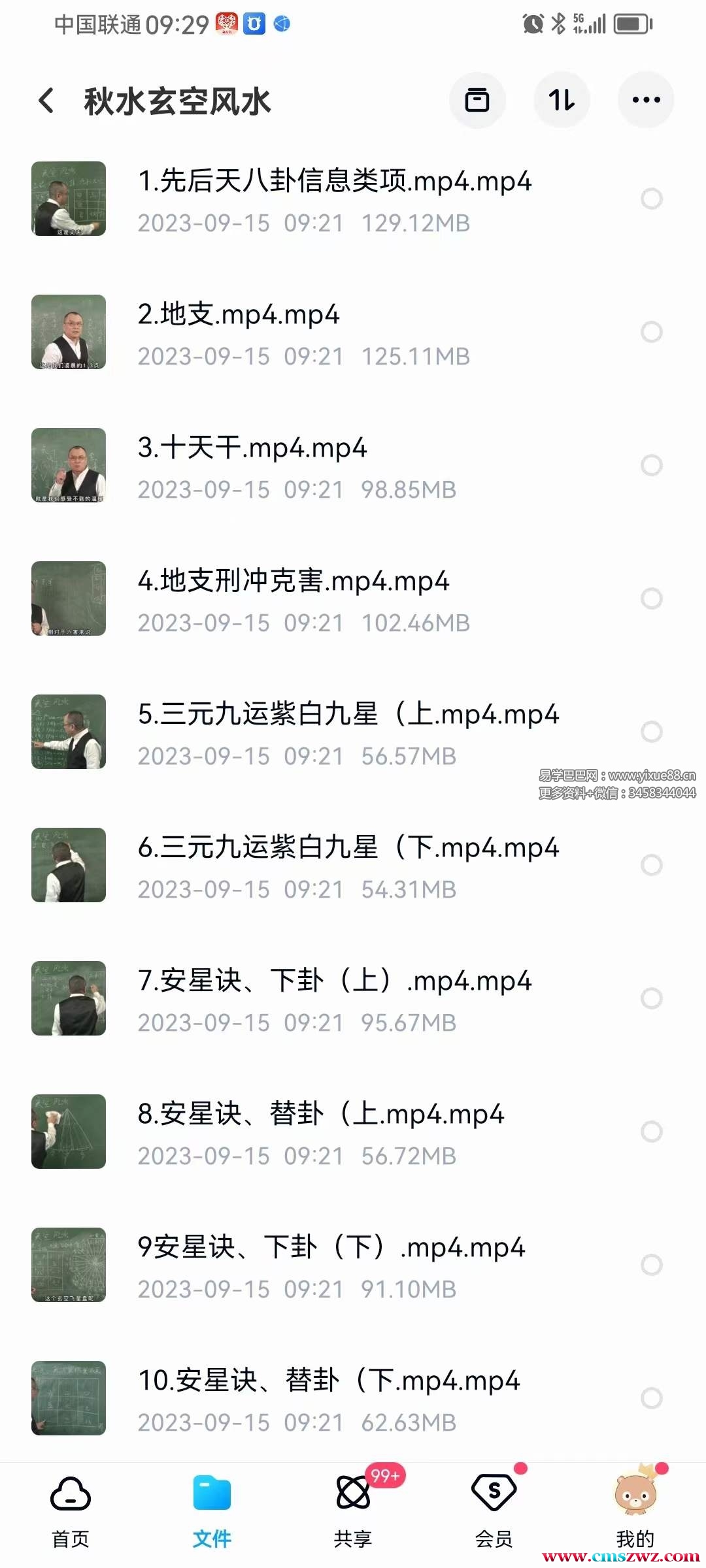Go to the 会员 tab
The width and height of the screenshot is (706, 1568).
coord(494,1511)
